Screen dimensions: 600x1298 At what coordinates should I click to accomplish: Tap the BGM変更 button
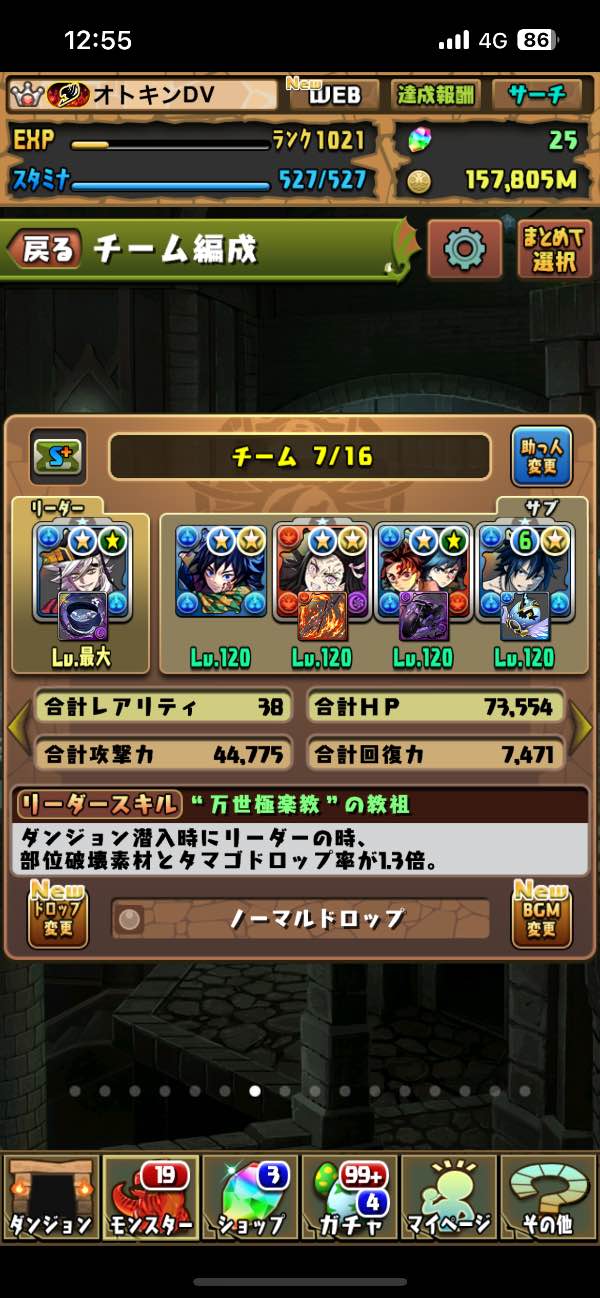(x=541, y=915)
